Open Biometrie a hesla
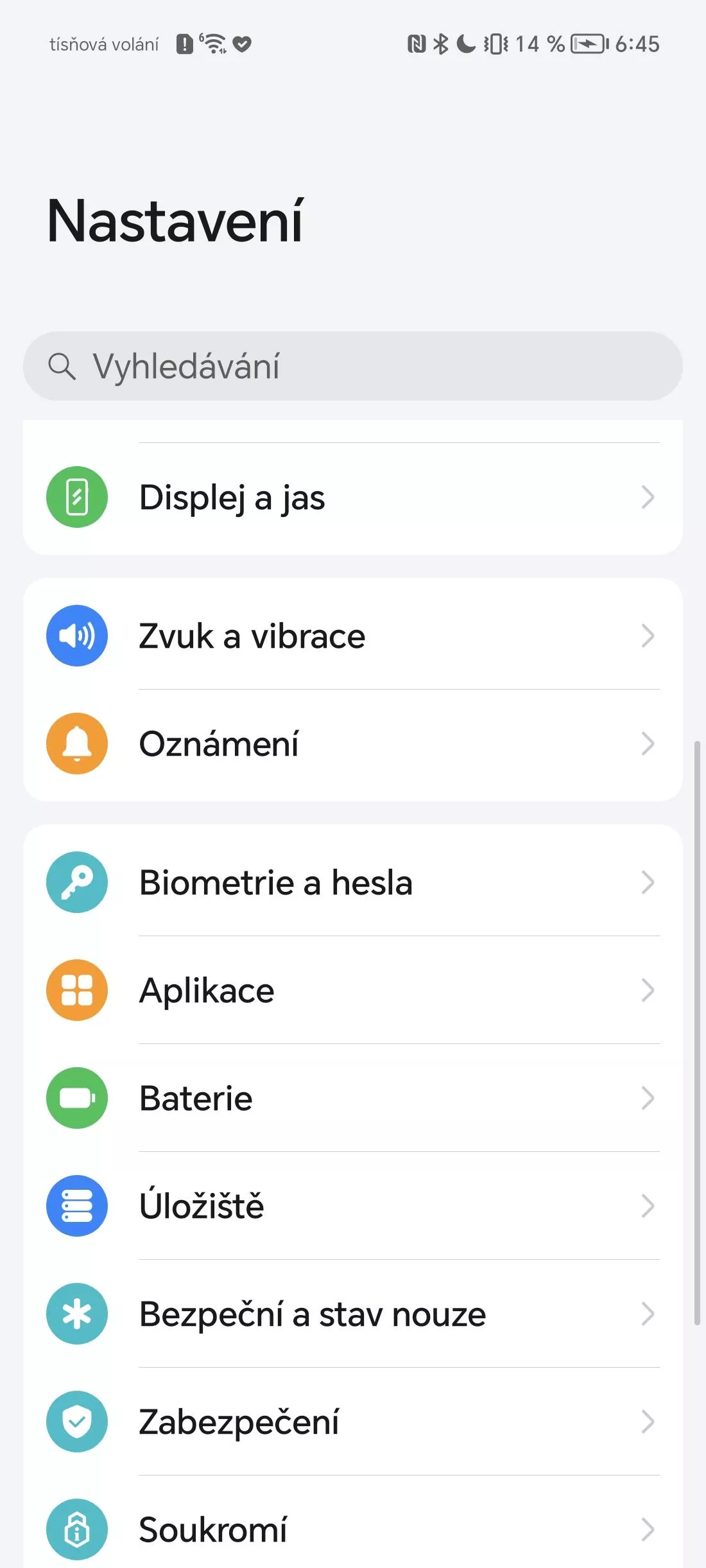Viewport: 706px width, 1568px height. pyautogui.click(x=353, y=882)
